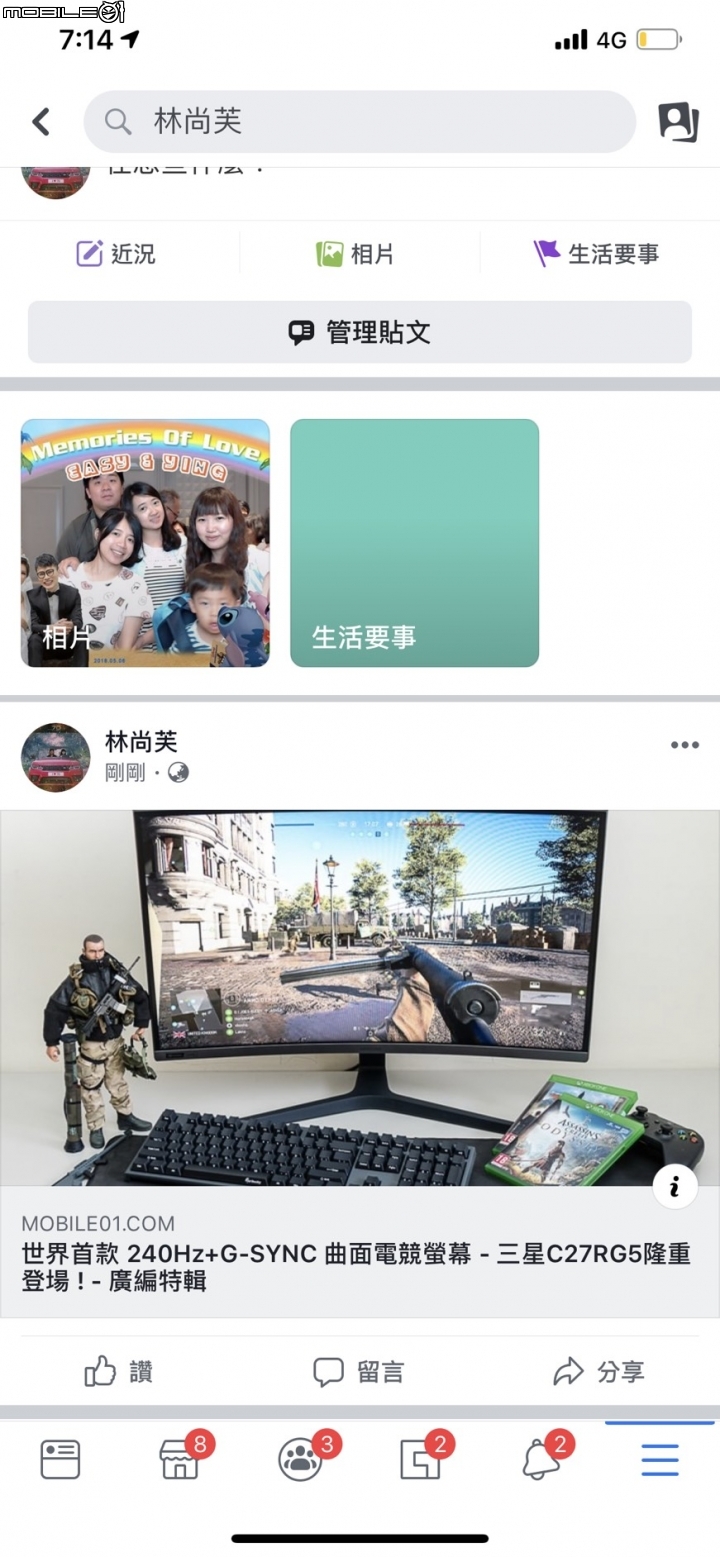Screen dimensions: 720x1557
Task: Open the hamburger menu tab
Action: coord(660,1460)
